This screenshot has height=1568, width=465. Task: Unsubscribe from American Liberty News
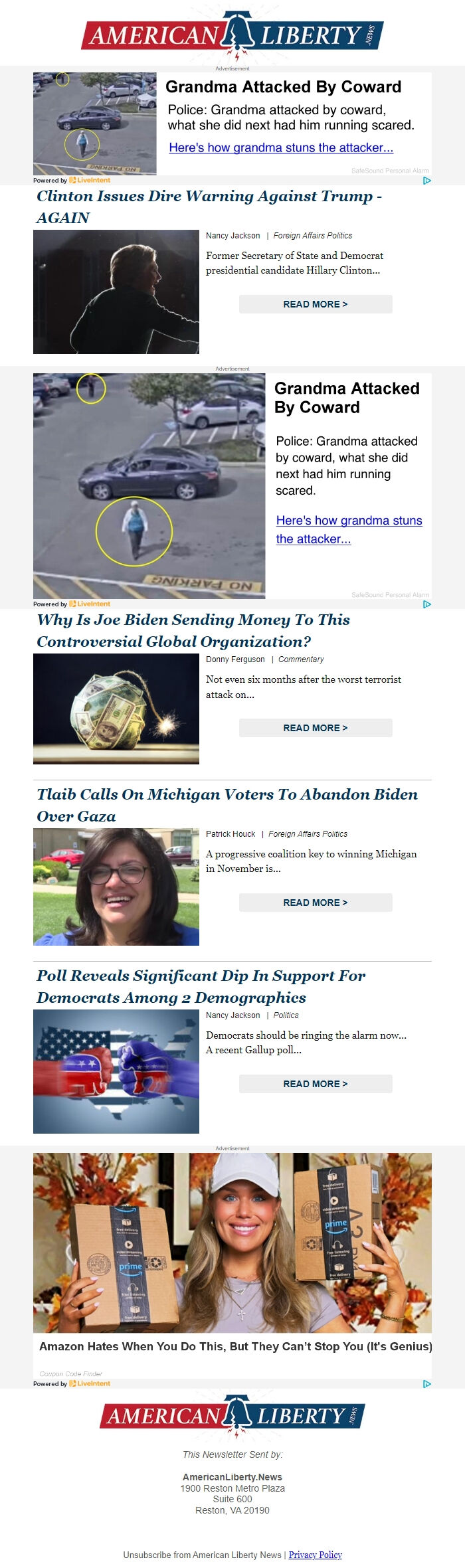tap(202, 1555)
